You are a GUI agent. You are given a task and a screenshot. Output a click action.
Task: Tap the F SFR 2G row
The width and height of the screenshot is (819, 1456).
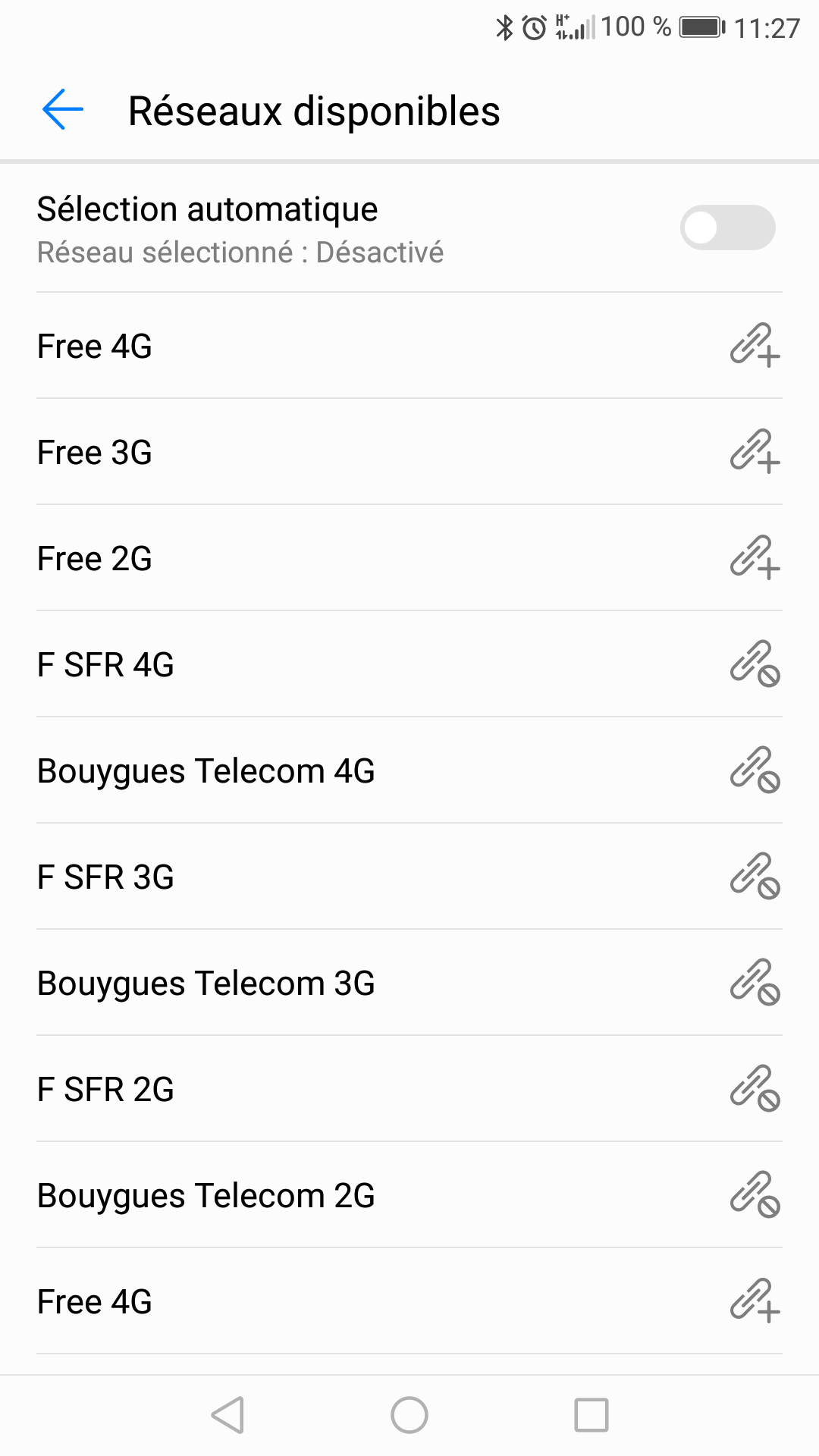pos(409,1089)
